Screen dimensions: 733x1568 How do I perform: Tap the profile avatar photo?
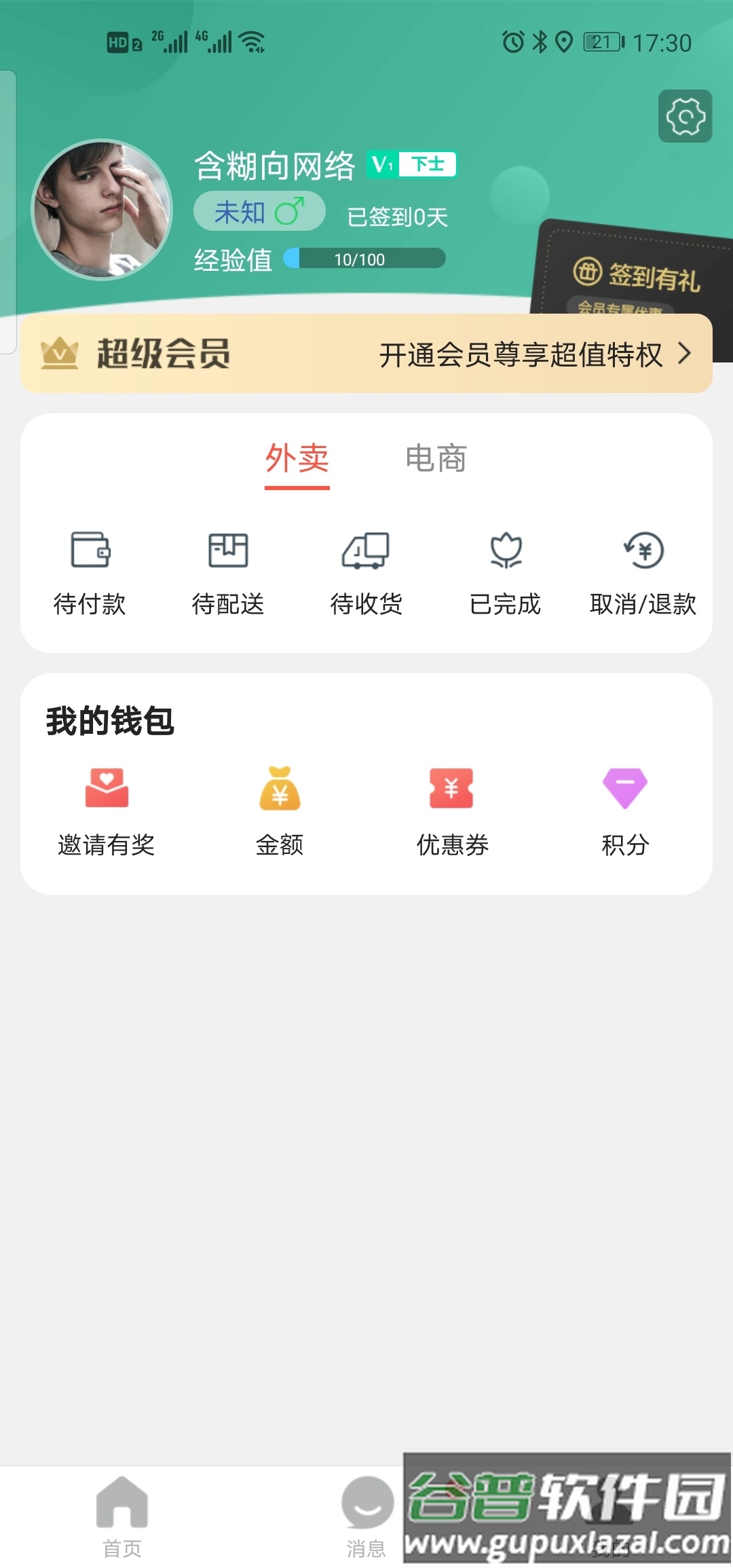click(x=102, y=209)
